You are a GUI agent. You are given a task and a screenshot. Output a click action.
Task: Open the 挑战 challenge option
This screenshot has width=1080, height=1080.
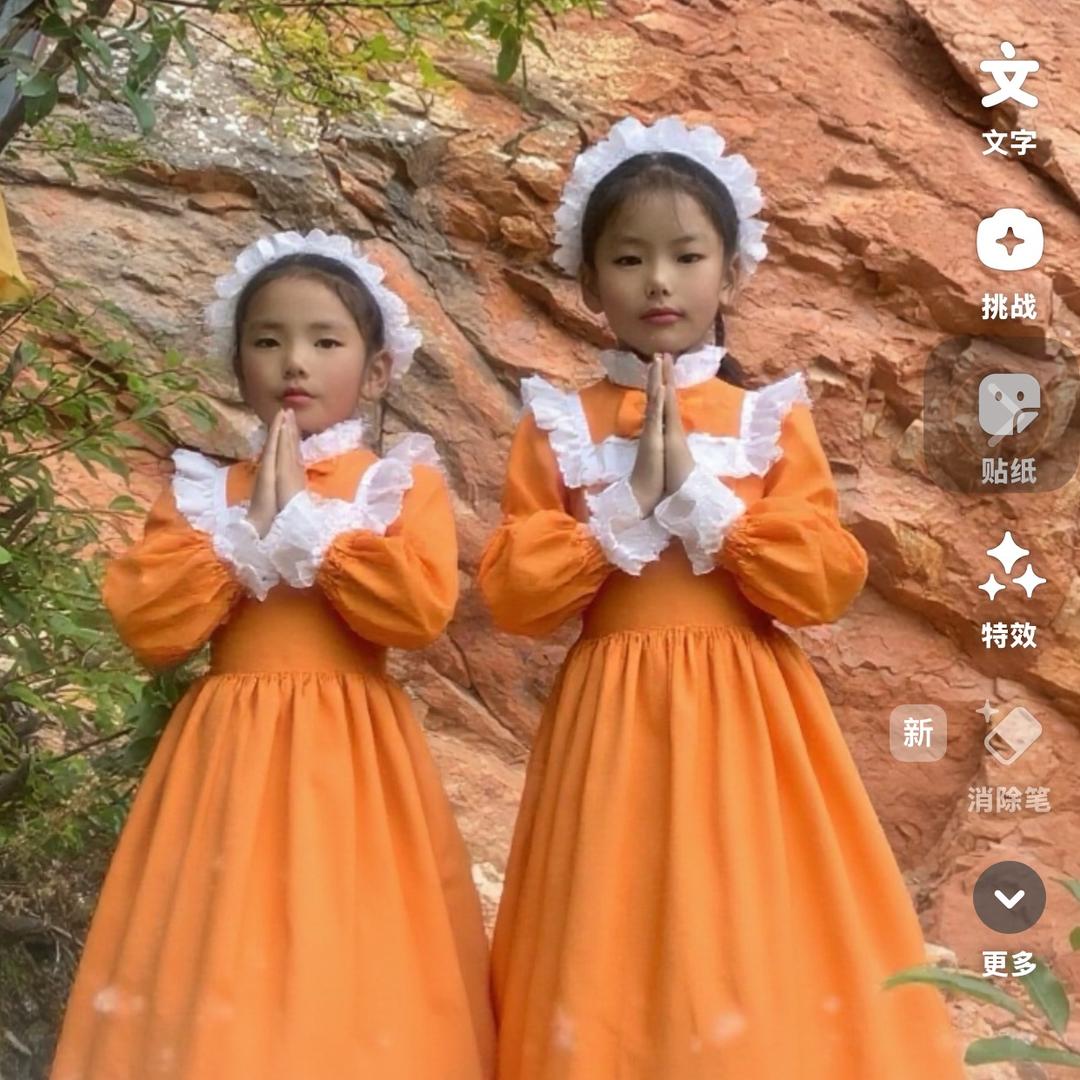[x=1009, y=264]
